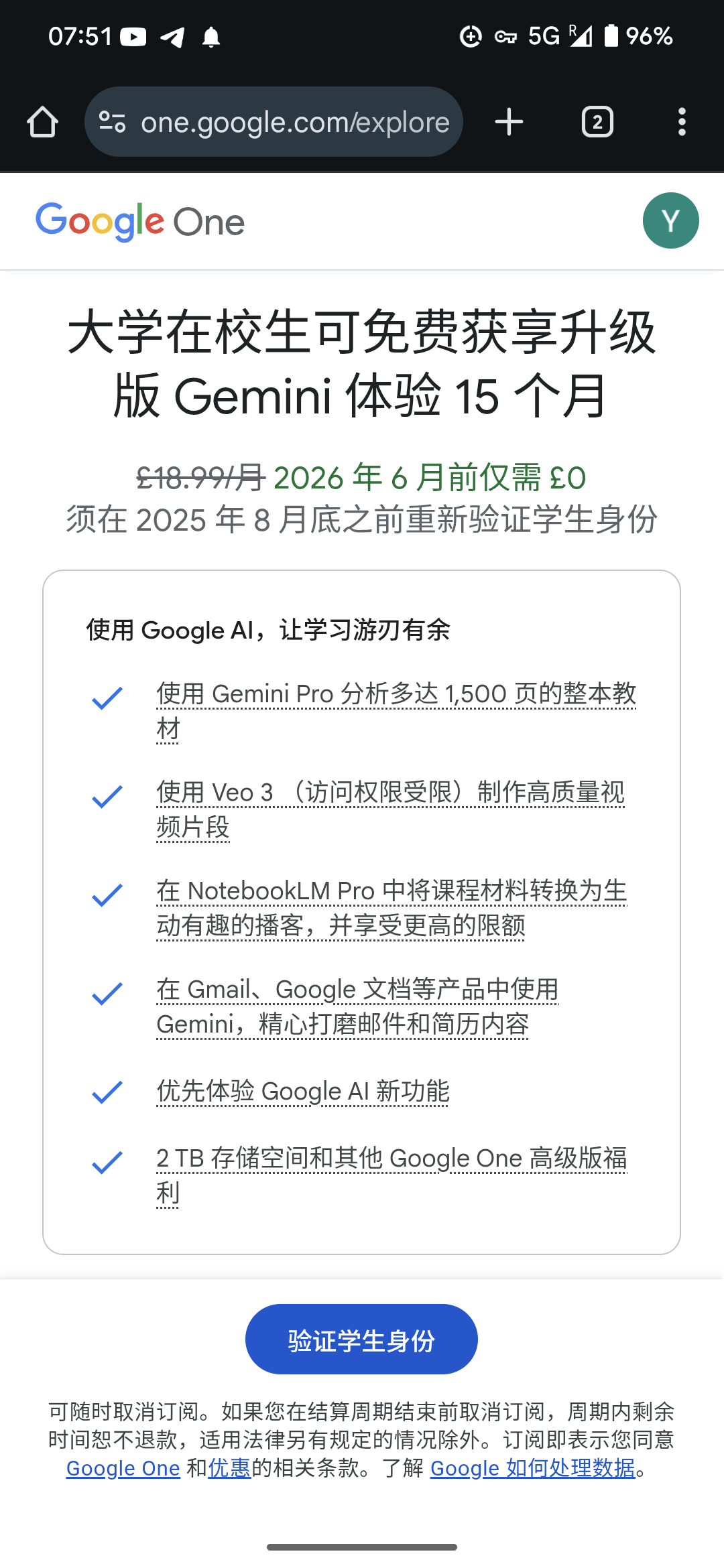Open the browser overflow menu
Image resolution: width=724 pixels, height=1568 pixels.
click(x=682, y=122)
